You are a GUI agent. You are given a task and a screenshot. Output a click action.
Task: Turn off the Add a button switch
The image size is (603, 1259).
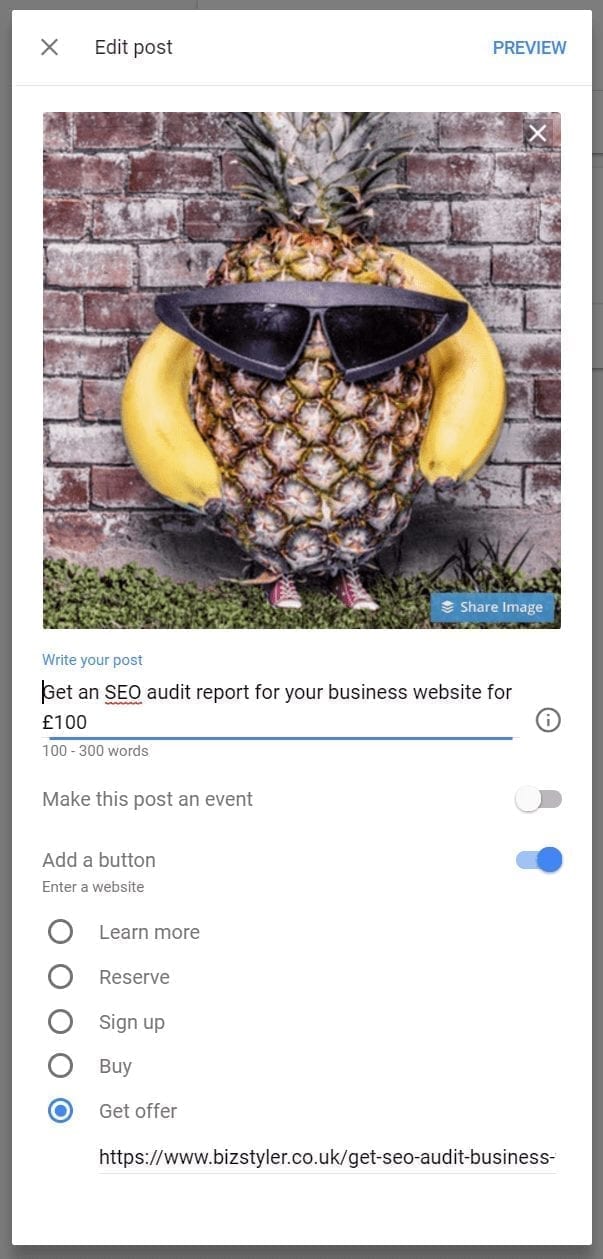coord(540,860)
